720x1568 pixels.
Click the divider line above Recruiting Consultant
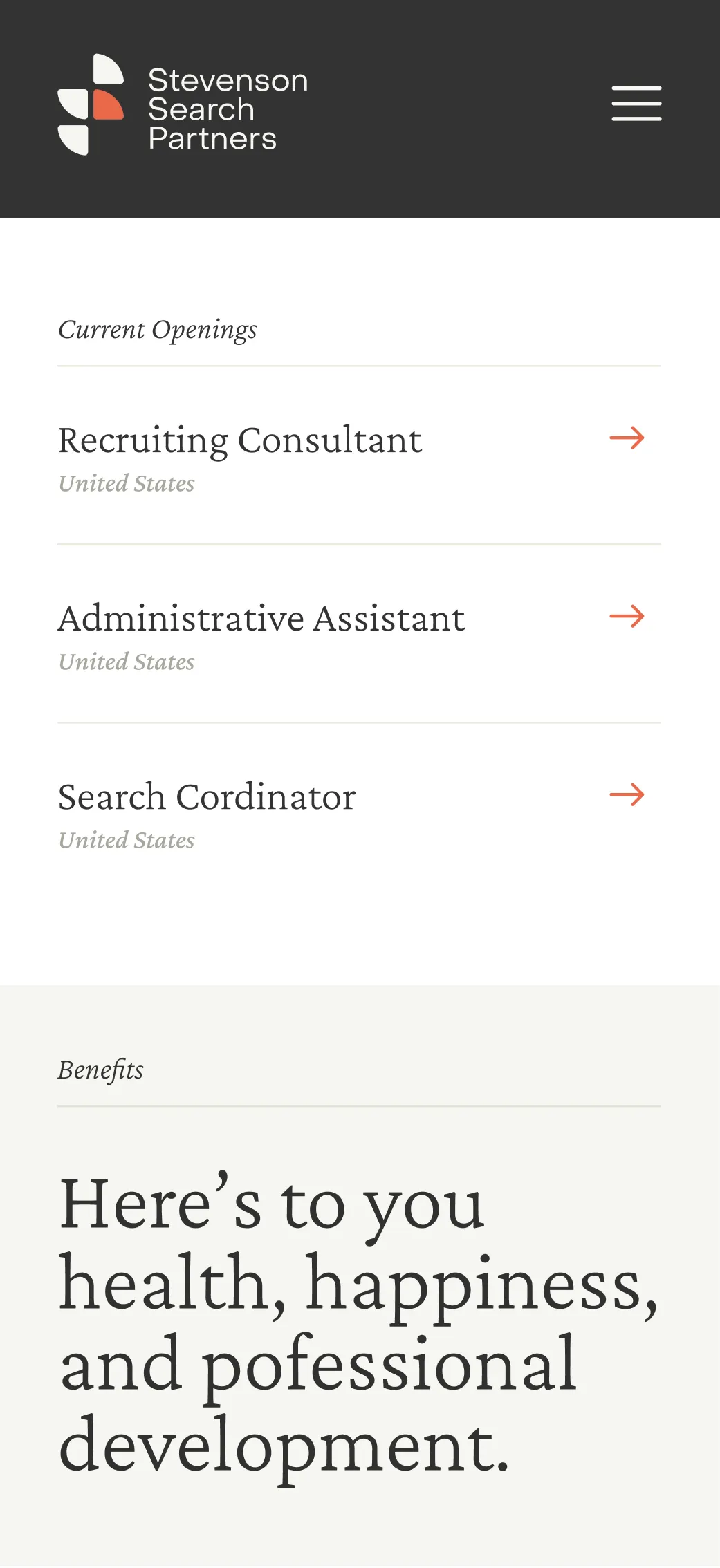tap(359, 366)
